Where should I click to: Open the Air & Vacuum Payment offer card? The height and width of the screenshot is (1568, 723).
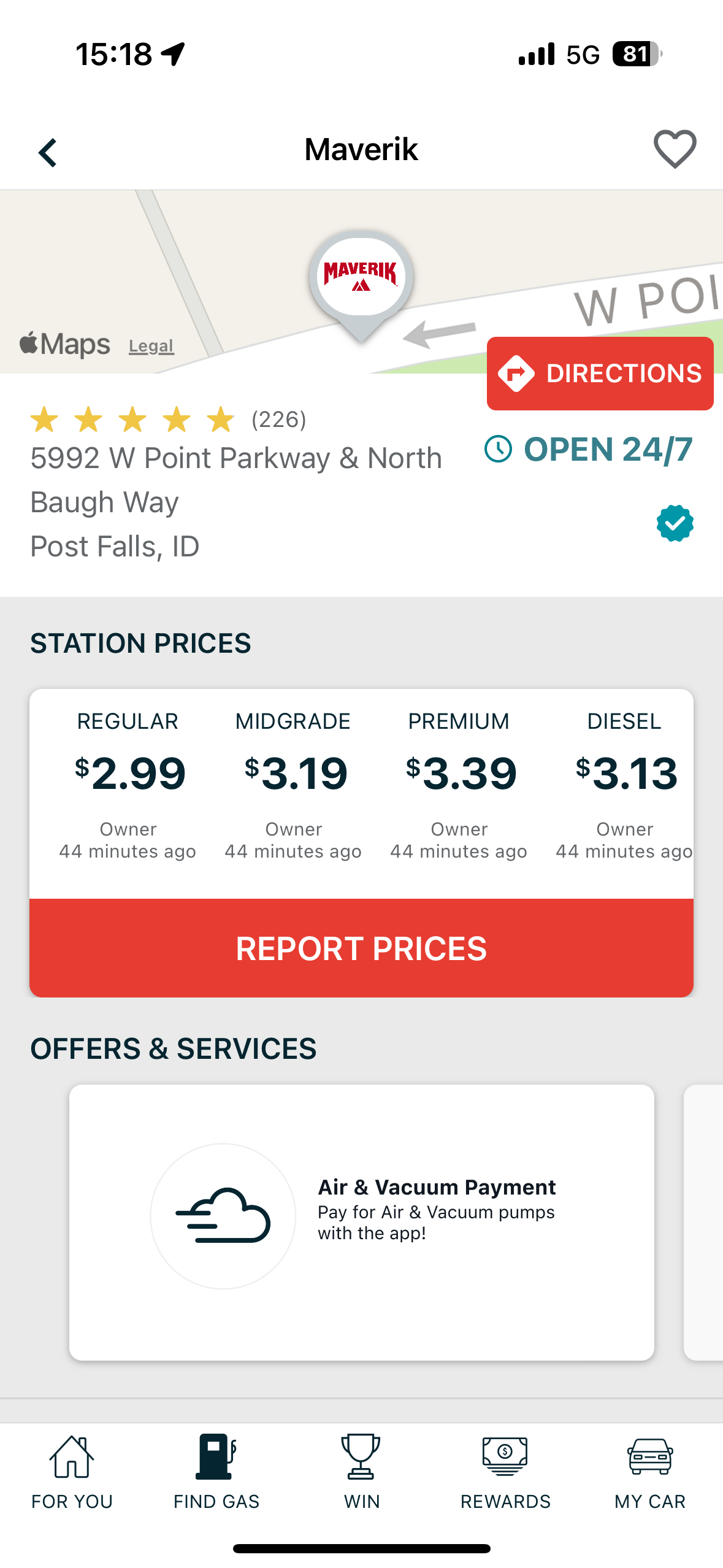[x=361, y=1221]
